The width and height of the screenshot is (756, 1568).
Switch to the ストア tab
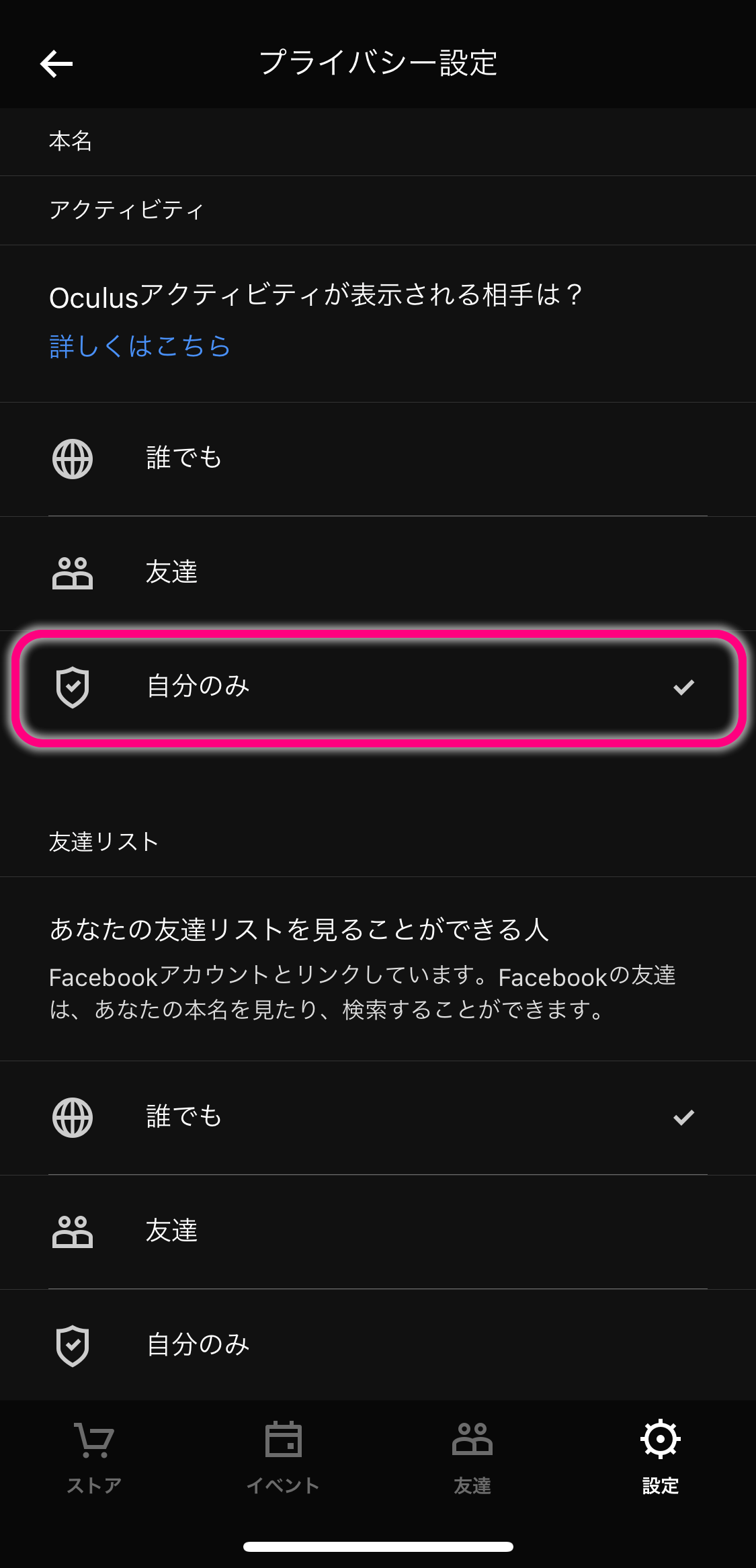coord(94,1457)
